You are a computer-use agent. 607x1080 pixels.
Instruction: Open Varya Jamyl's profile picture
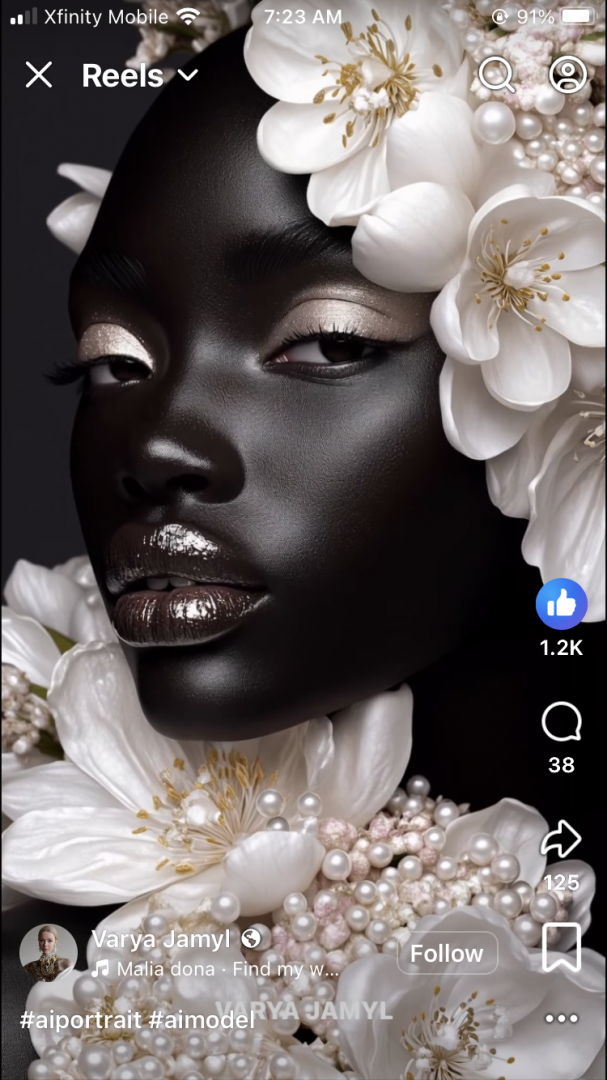click(48, 952)
